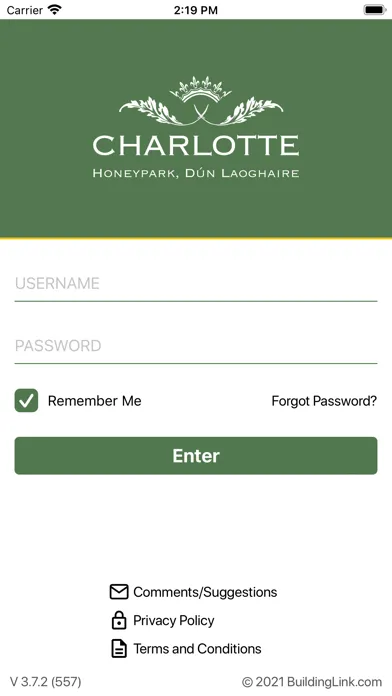Focus the Password field
This screenshot has height=696, width=392.
click(x=196, y=346)
